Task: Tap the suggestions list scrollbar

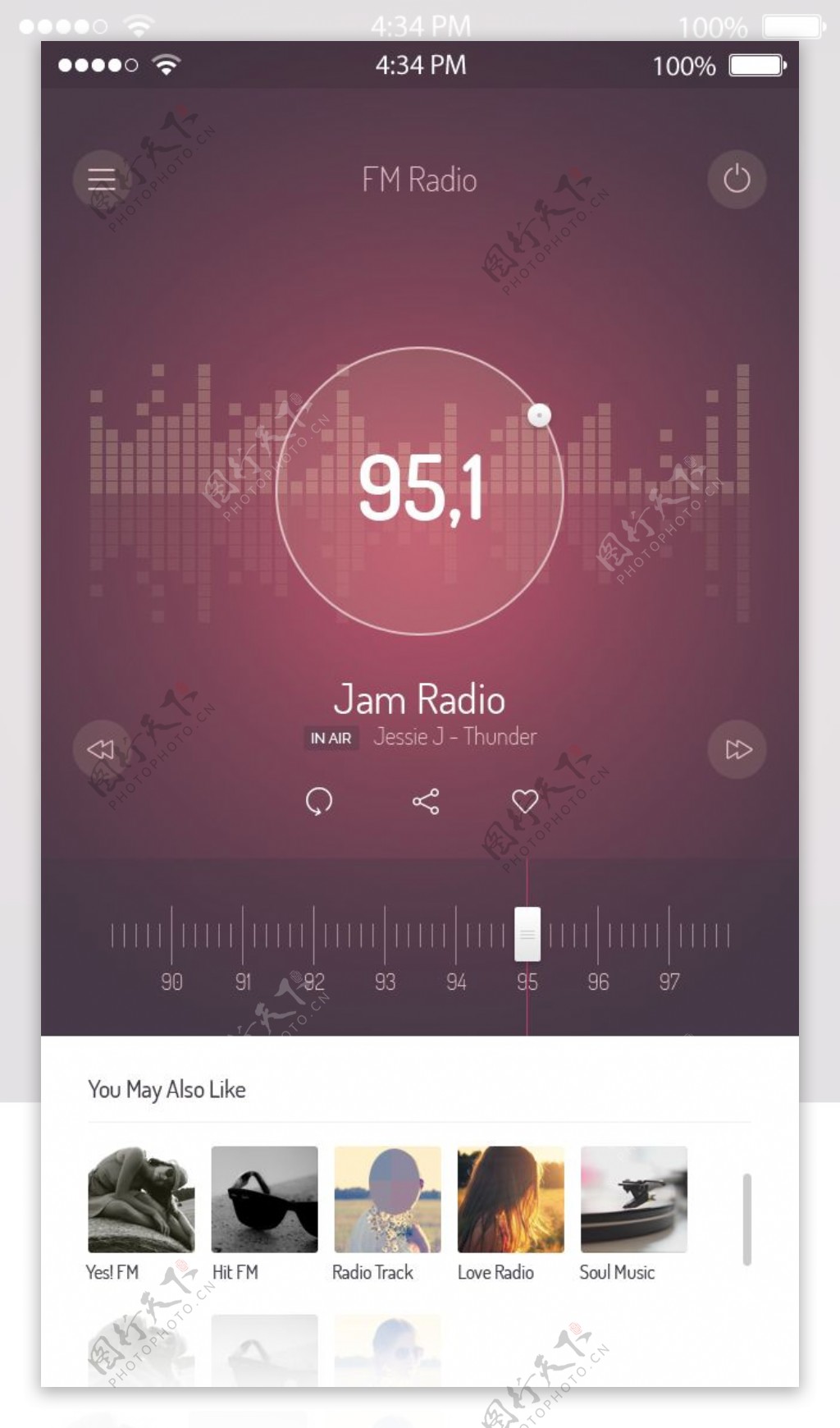Action: pyautogui.click(x=746, y=1219)
